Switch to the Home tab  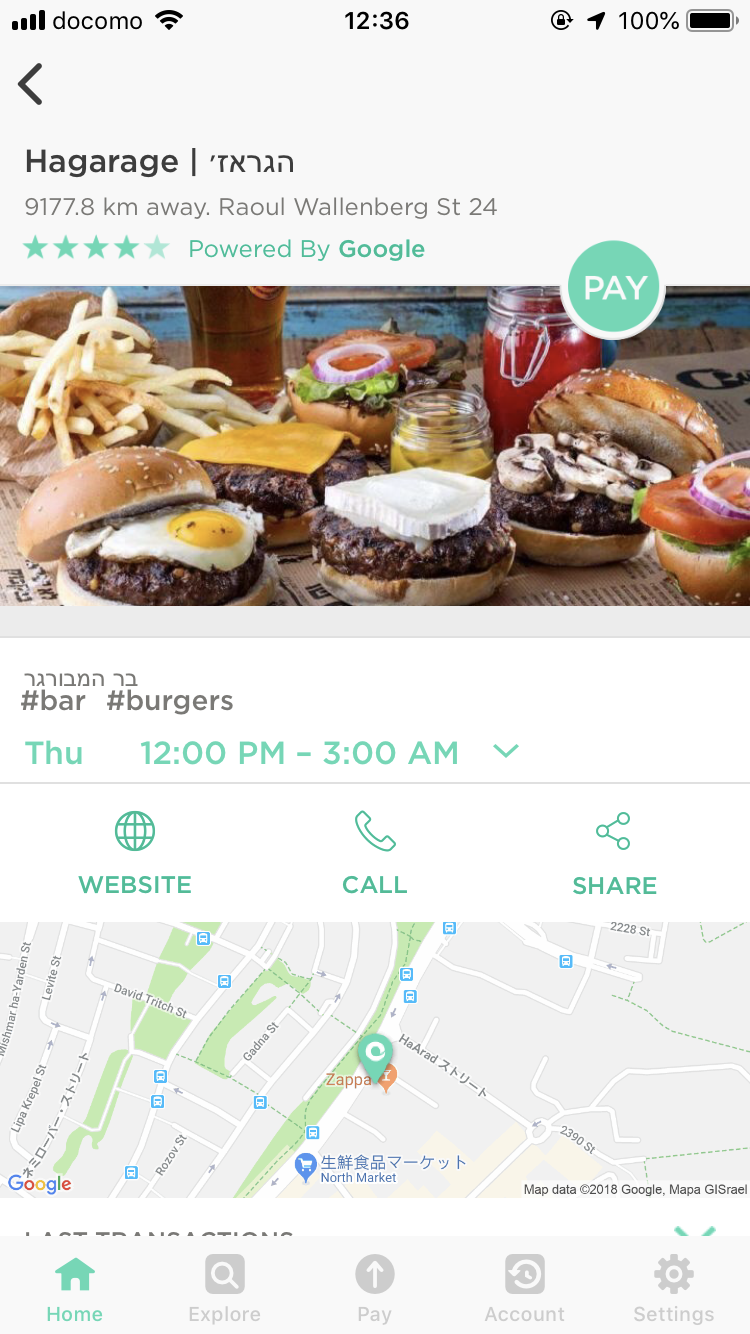click(75, 1288)
